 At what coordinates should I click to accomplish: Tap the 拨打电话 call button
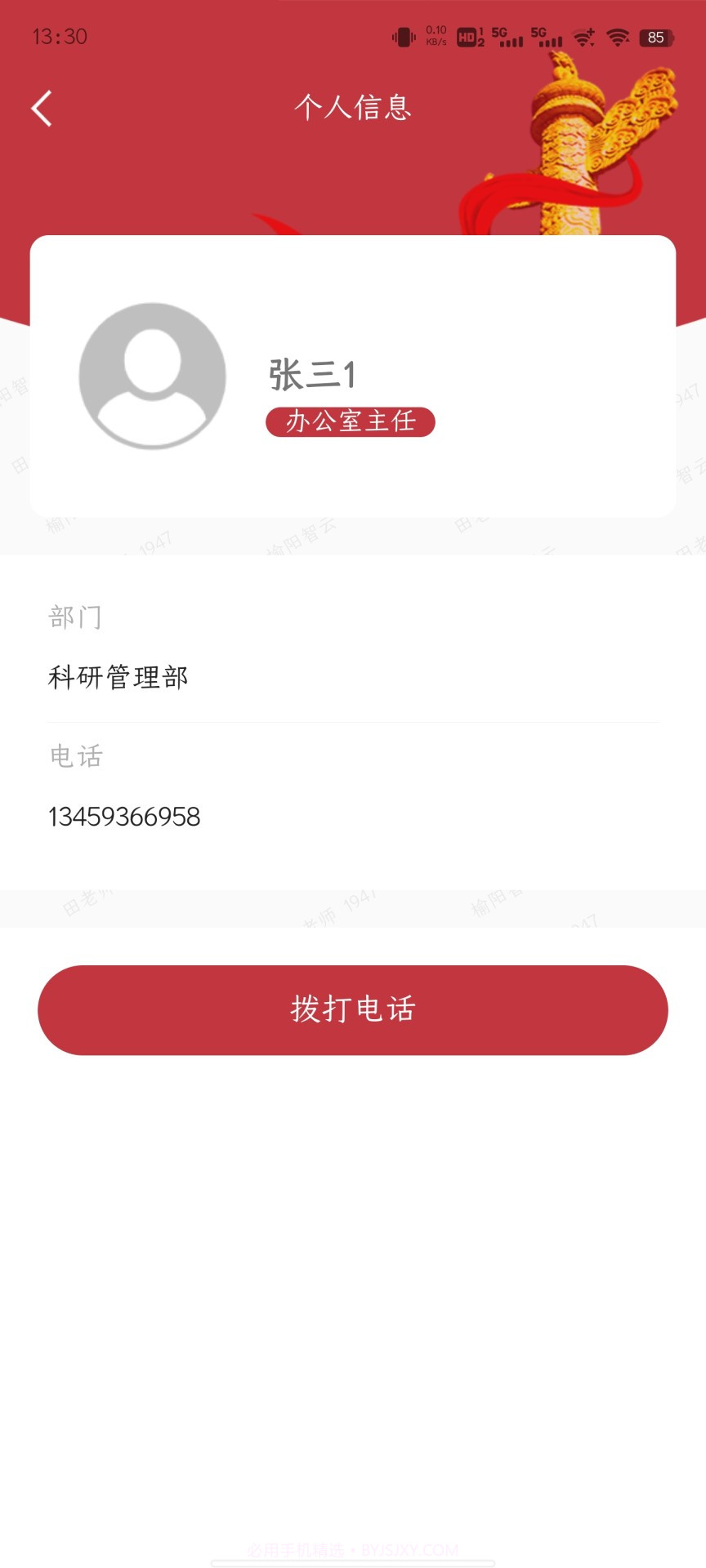[353, 1009]
